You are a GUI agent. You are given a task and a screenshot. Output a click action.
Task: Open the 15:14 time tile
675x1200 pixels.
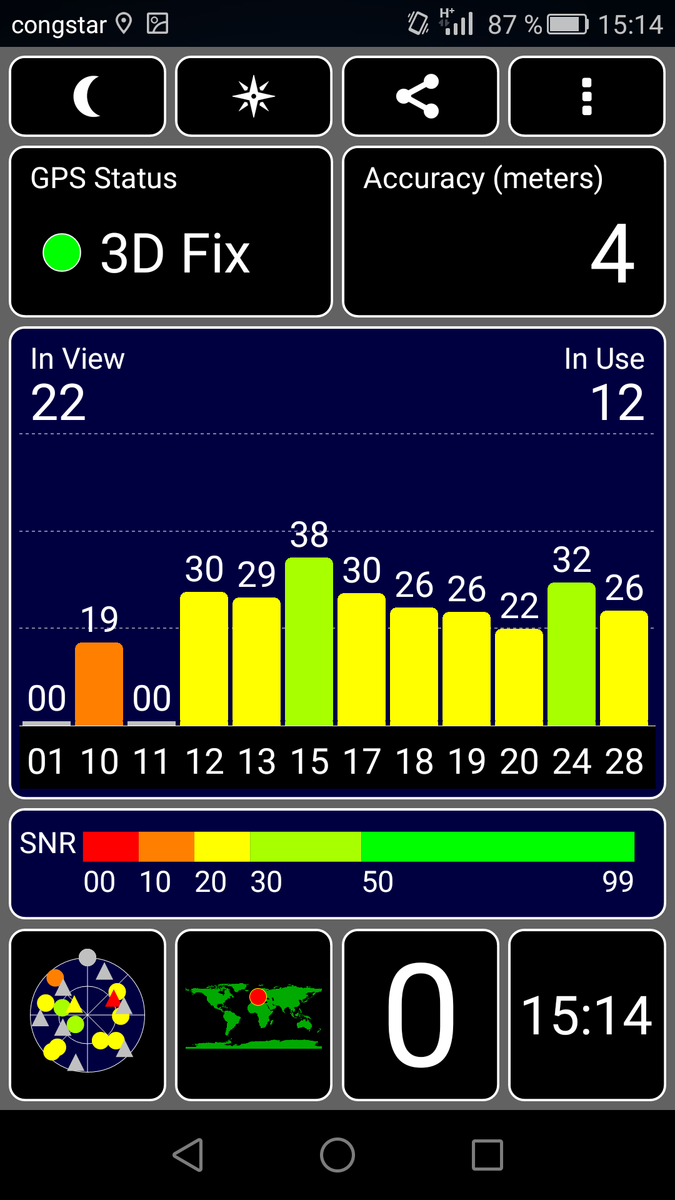[x=587, y=1015]
